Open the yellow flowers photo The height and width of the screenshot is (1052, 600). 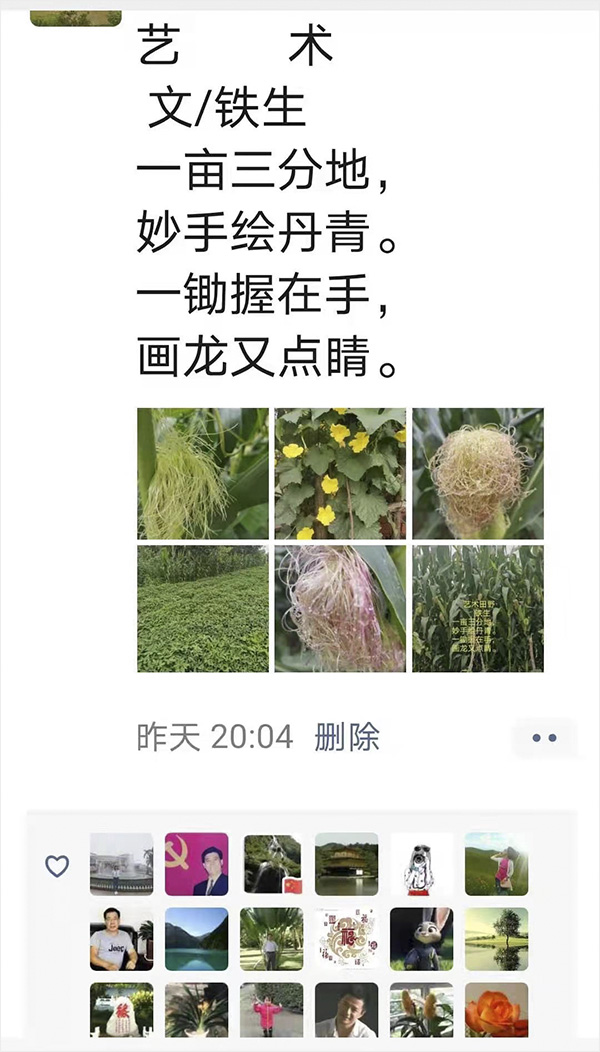340,473
